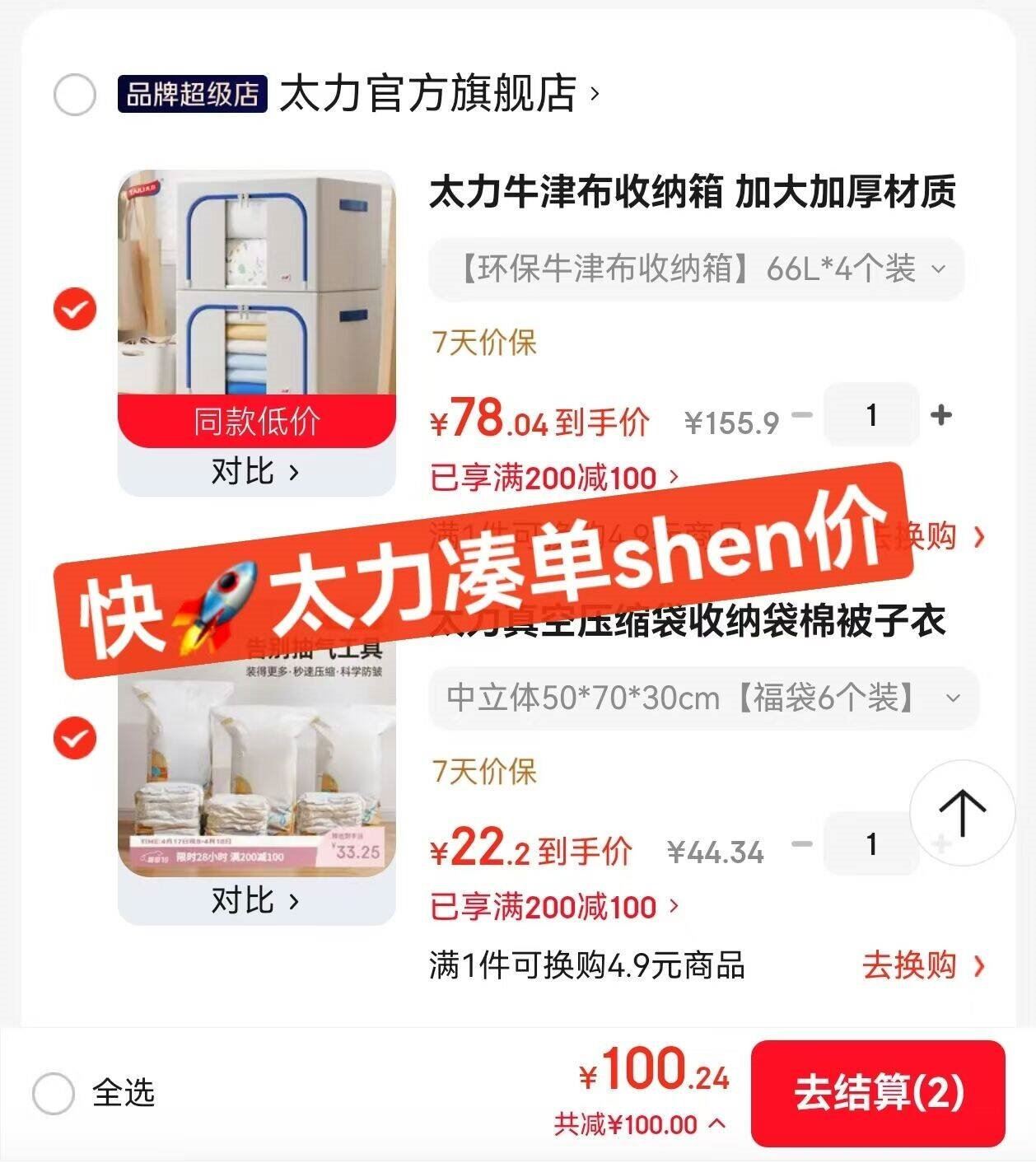This screenshot has width=1036, height=1163.
Task: Compare prices under the 压缩袋 image
Action: 255,900
